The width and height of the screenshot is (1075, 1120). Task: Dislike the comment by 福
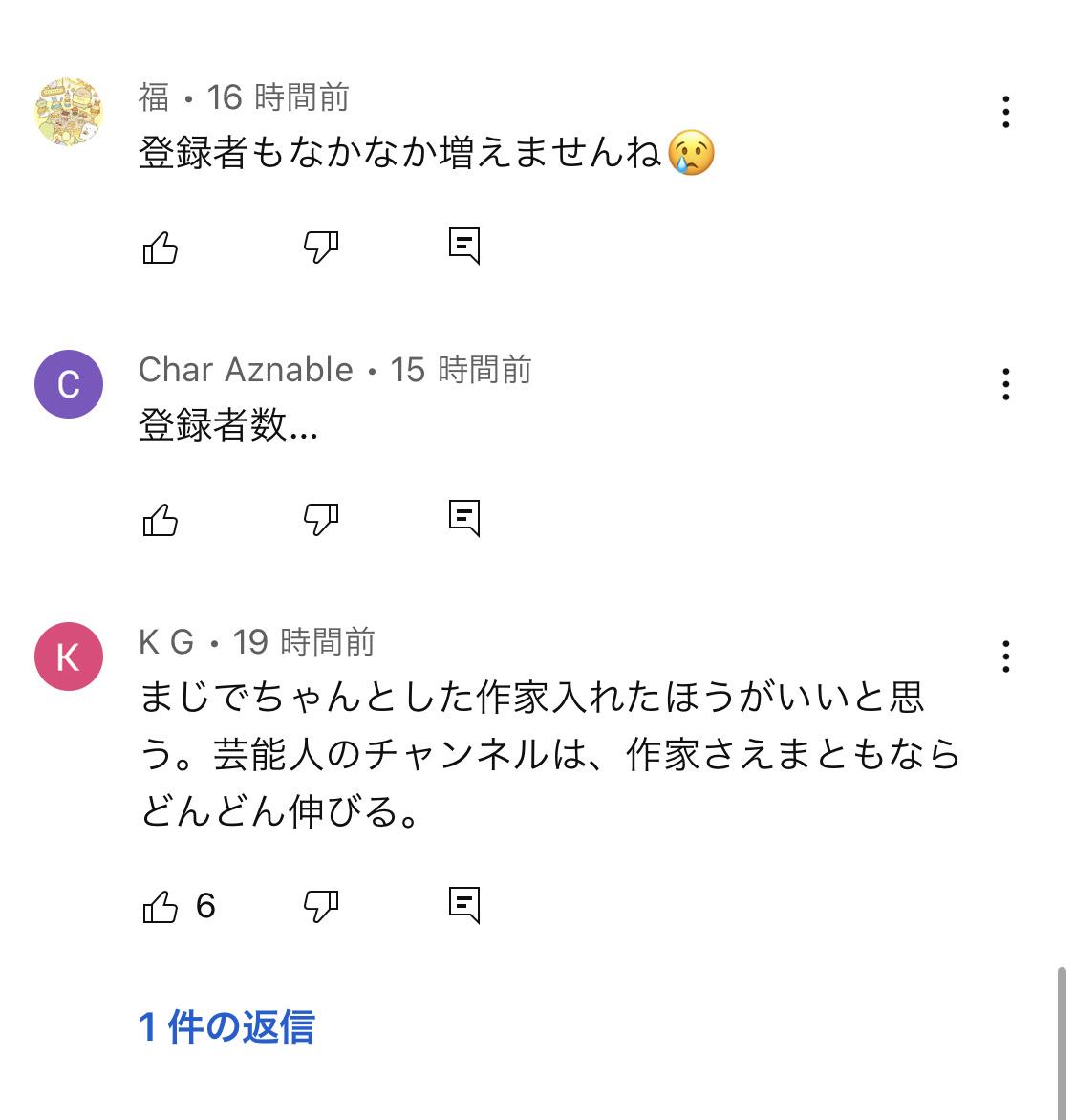coord(321,248)
